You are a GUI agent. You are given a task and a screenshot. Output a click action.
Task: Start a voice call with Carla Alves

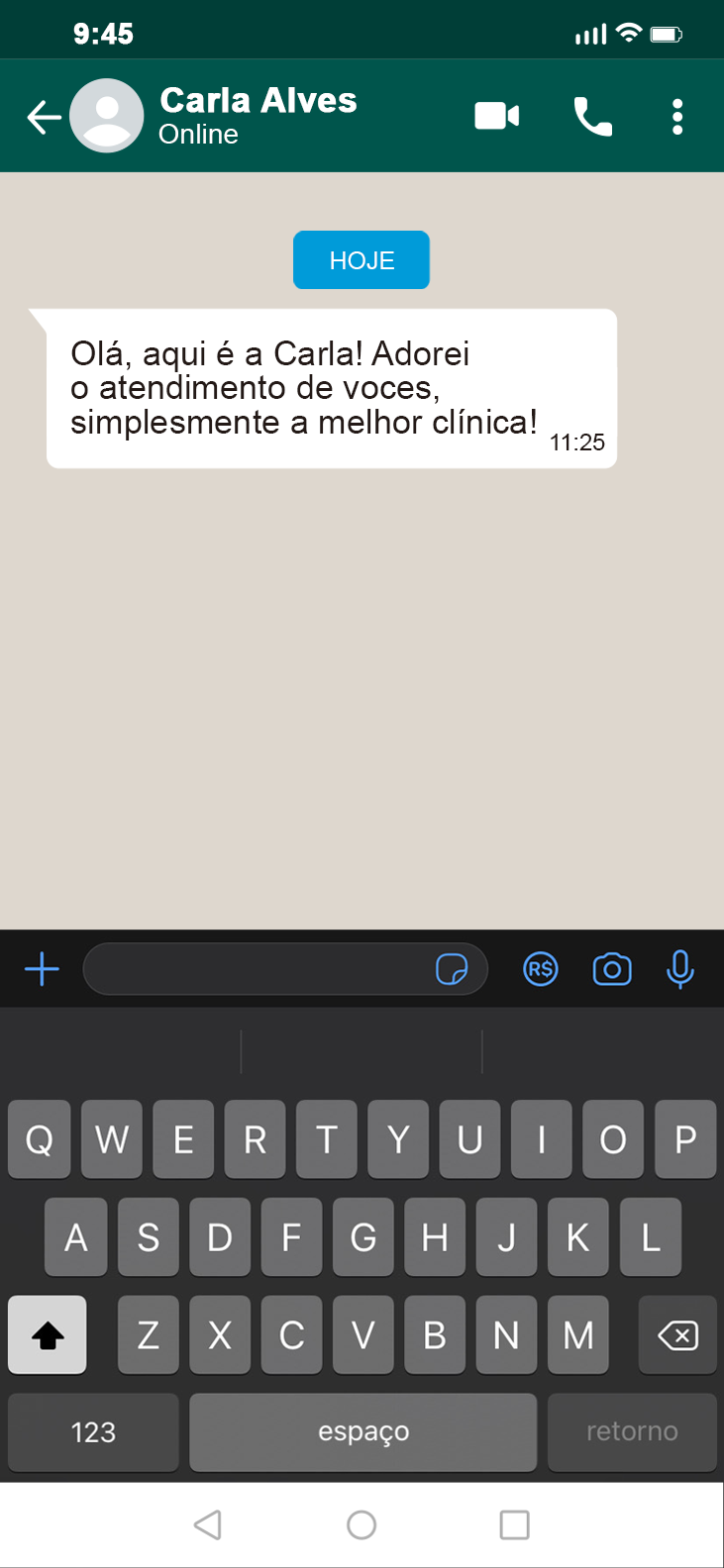[590, 116]
